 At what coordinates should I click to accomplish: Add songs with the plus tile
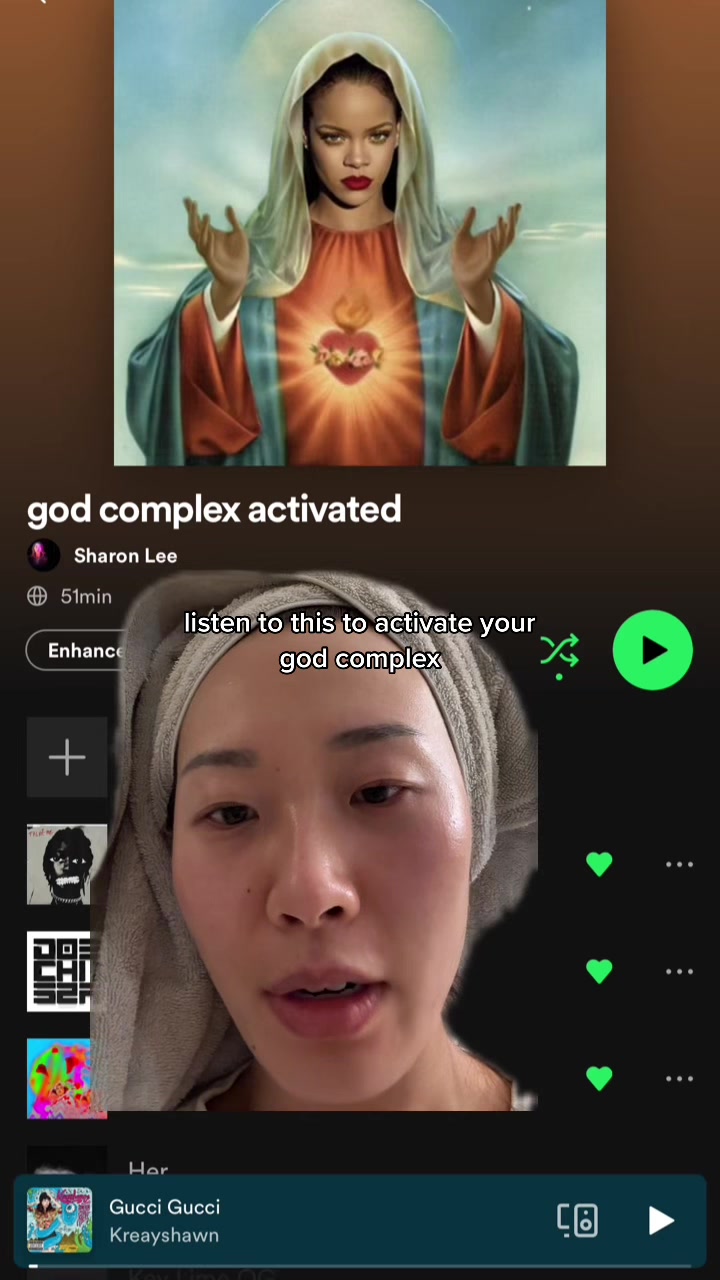coord(67,757)
